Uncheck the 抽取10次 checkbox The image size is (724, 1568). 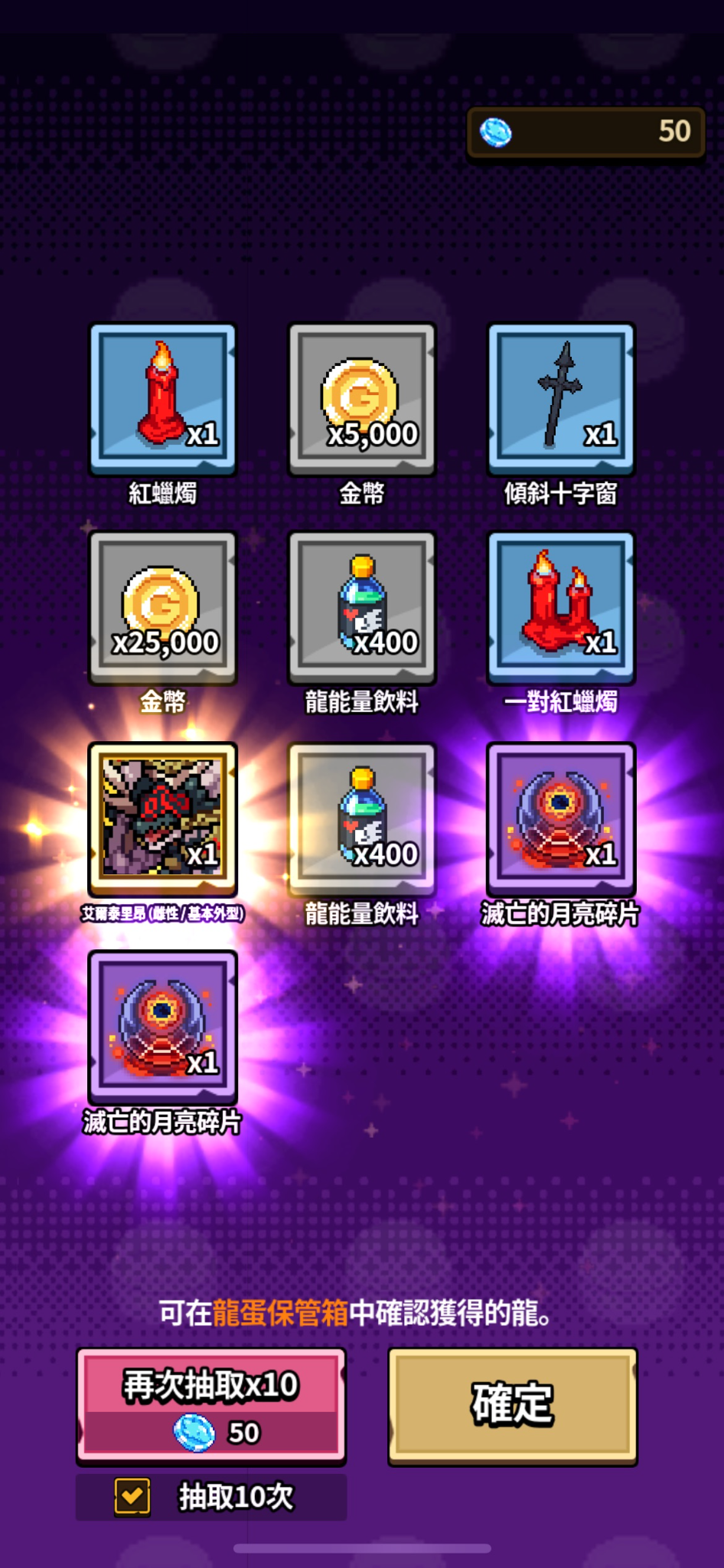[132, 1496]
